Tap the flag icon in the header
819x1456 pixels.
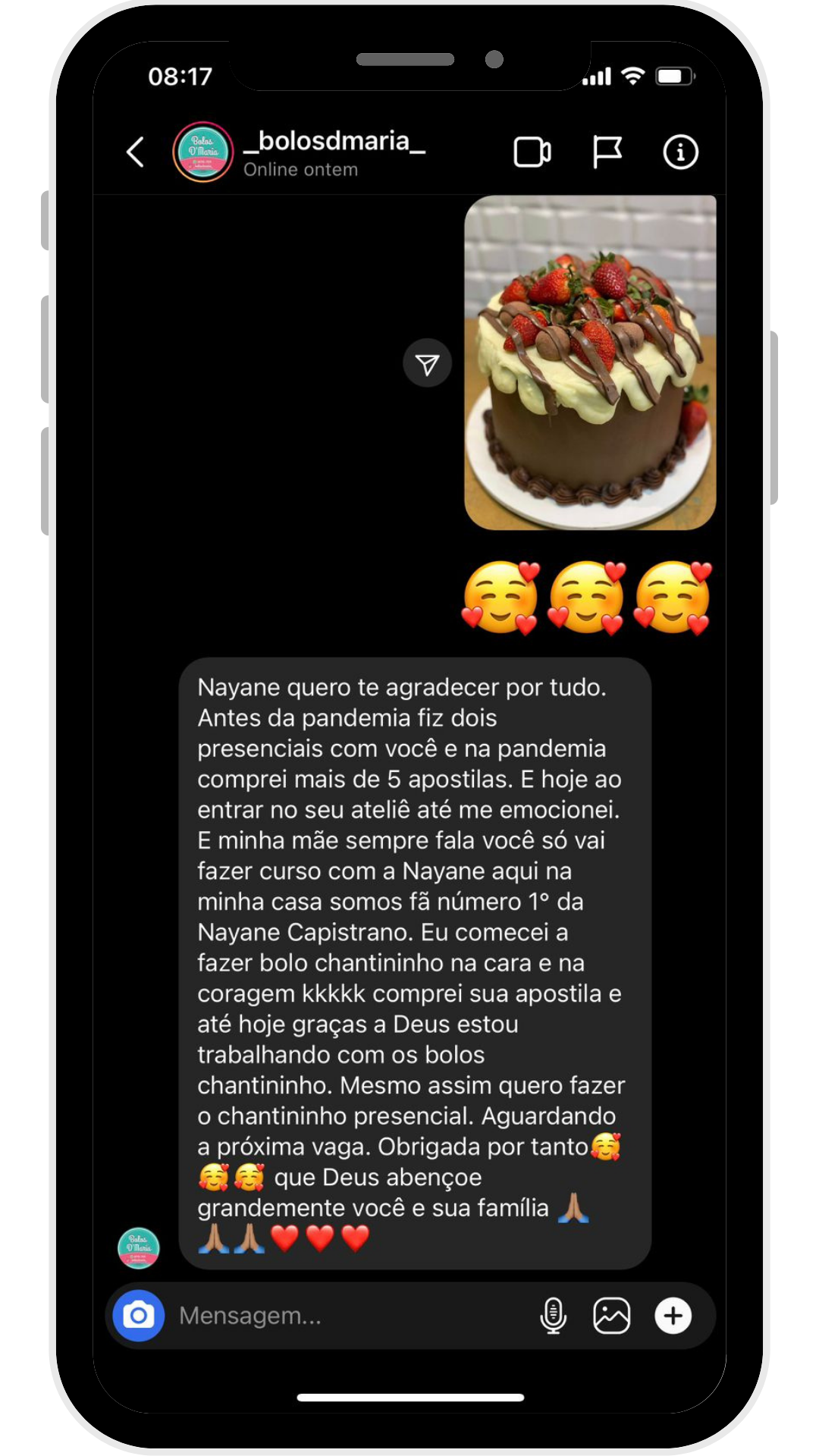(607, 152)
